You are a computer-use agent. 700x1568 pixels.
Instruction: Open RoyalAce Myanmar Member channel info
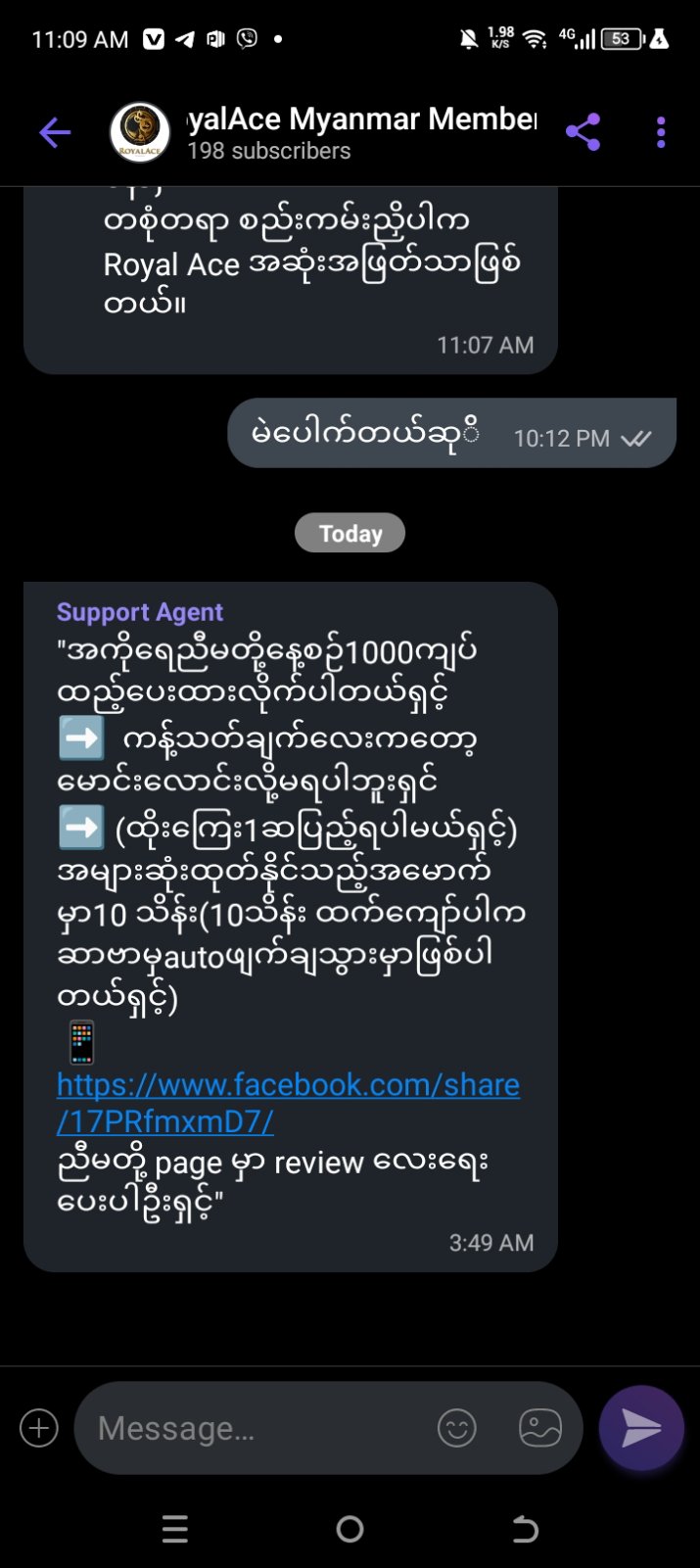pyautogui.click(x=360, y=133)
